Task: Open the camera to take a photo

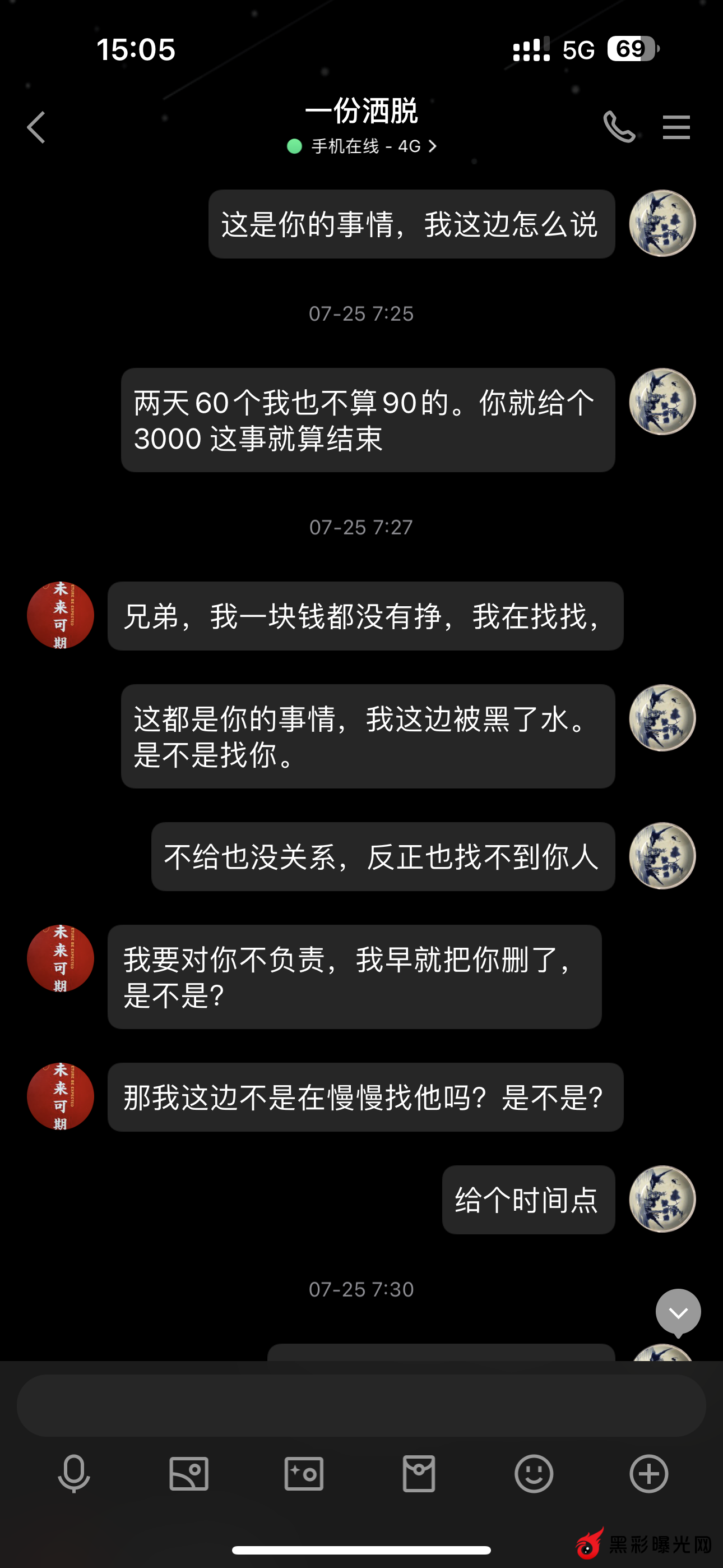Action: tap(304, 1474)
